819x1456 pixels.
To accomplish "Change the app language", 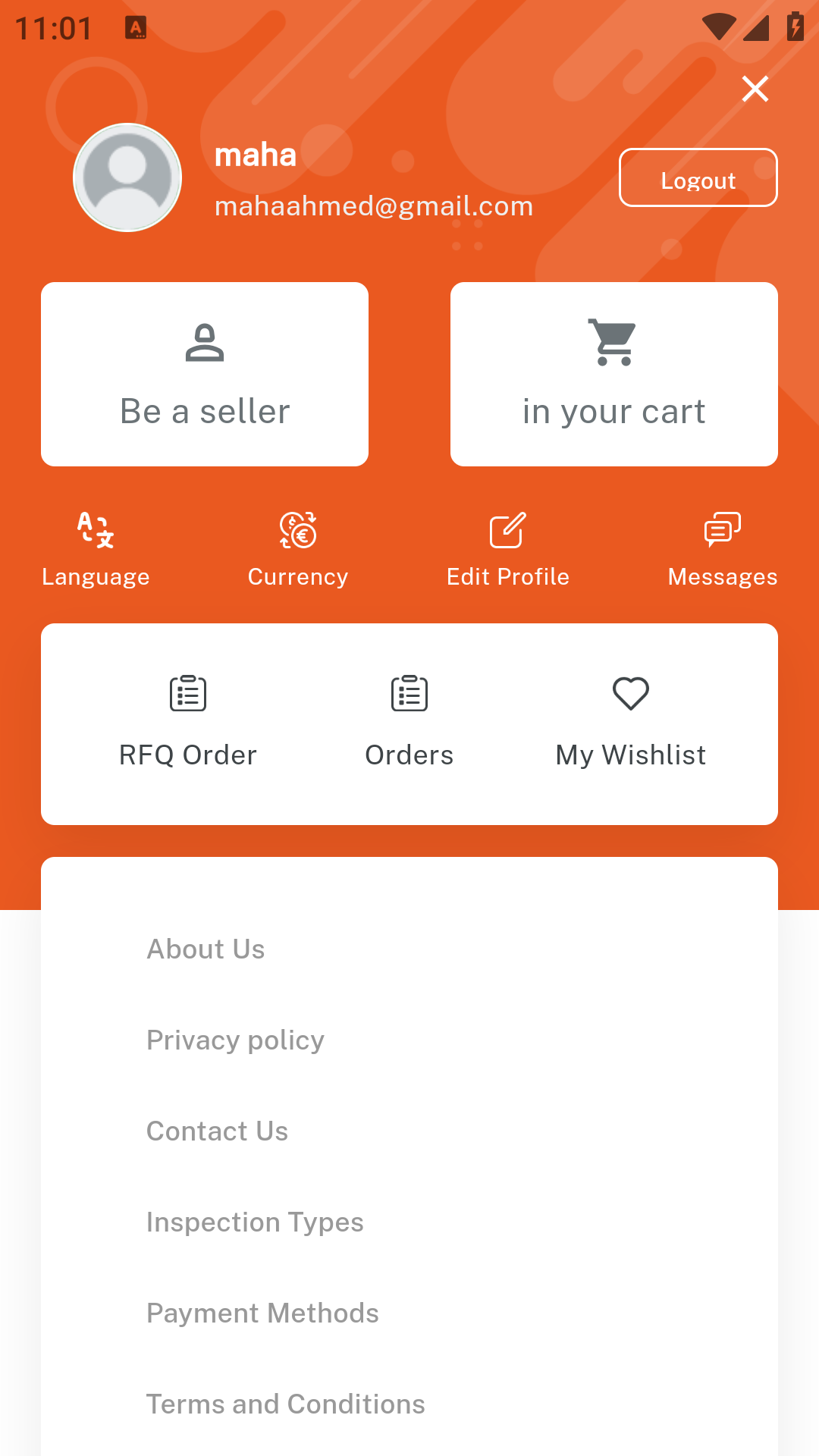I will point(96,550).
